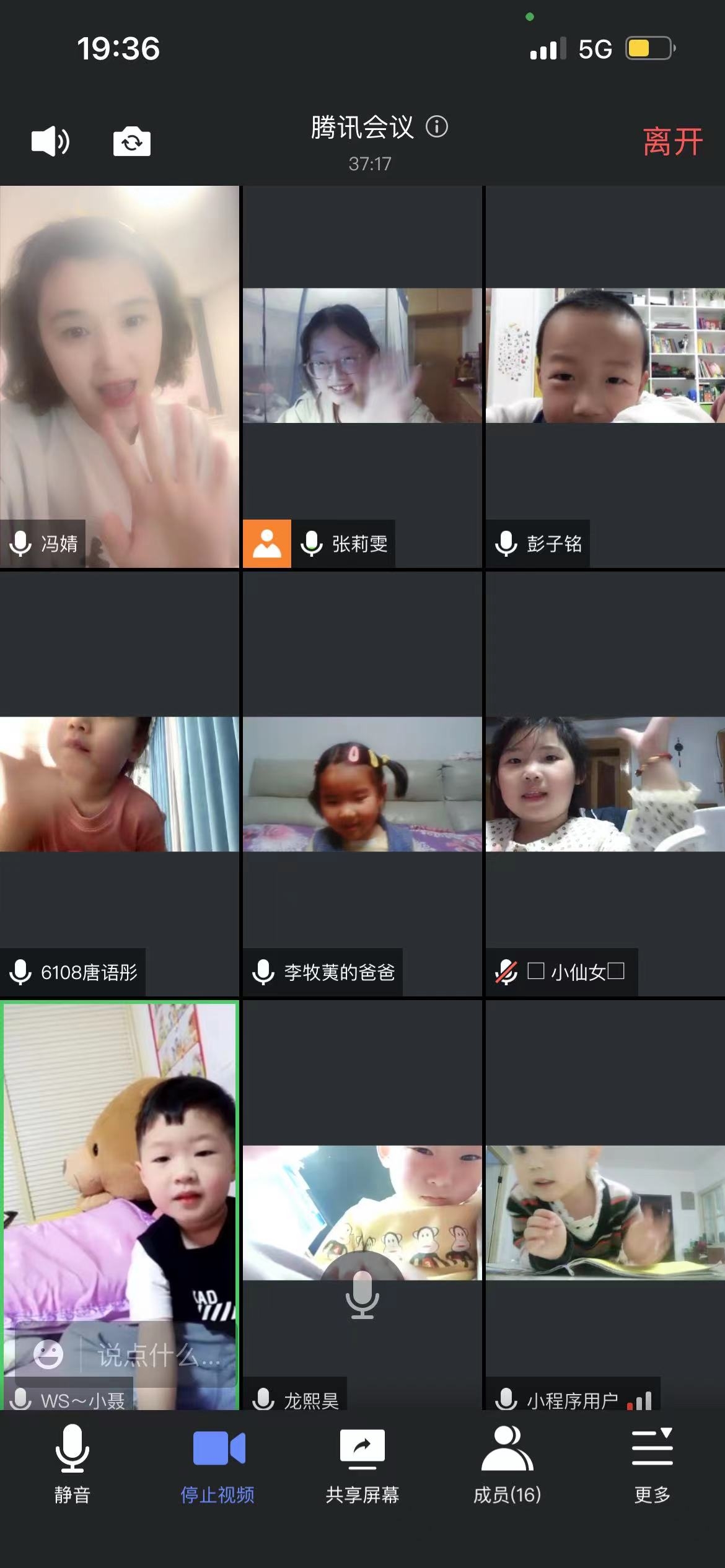This screenshot has height=1568, width=725.
Task: Open meeting info next to 腾讯会议 title
Action: pyautogui.click(x=437, y=127)
